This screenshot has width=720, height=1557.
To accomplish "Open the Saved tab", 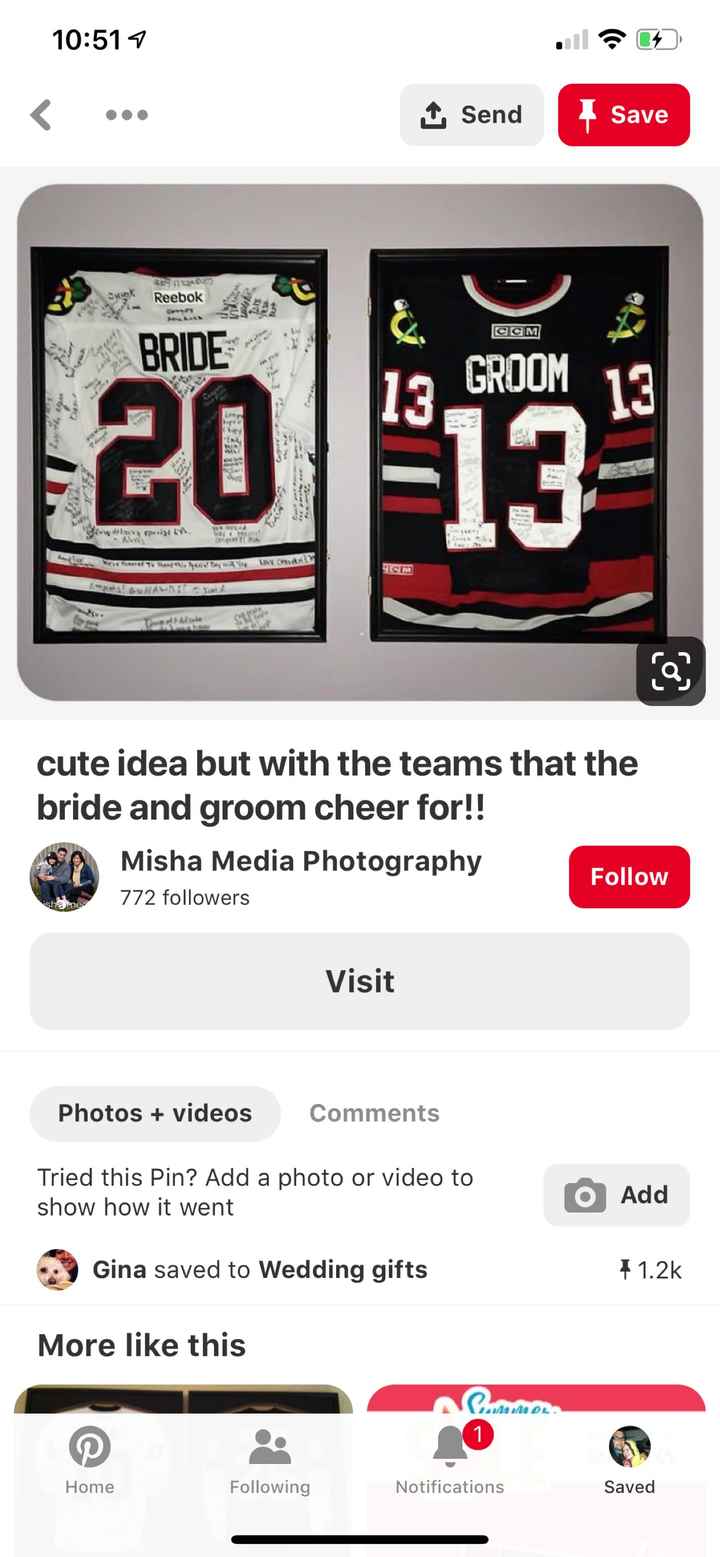I will point(630,1460).
